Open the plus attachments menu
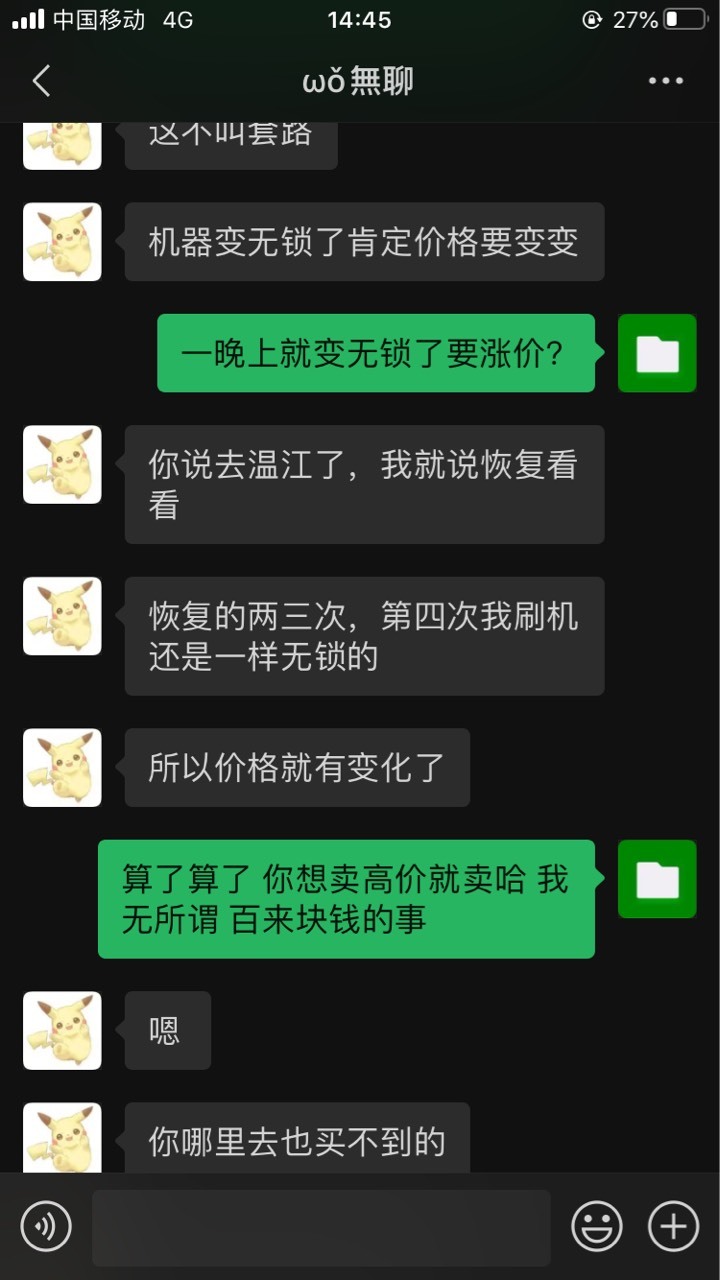Viewport: 720px width, 1280px height. click(673, 1226)
